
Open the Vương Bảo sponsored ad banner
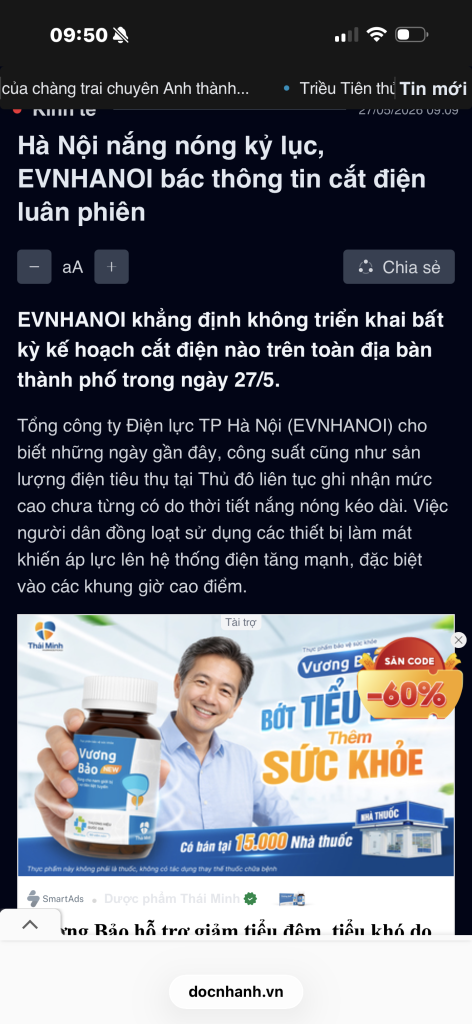point(236,745)
